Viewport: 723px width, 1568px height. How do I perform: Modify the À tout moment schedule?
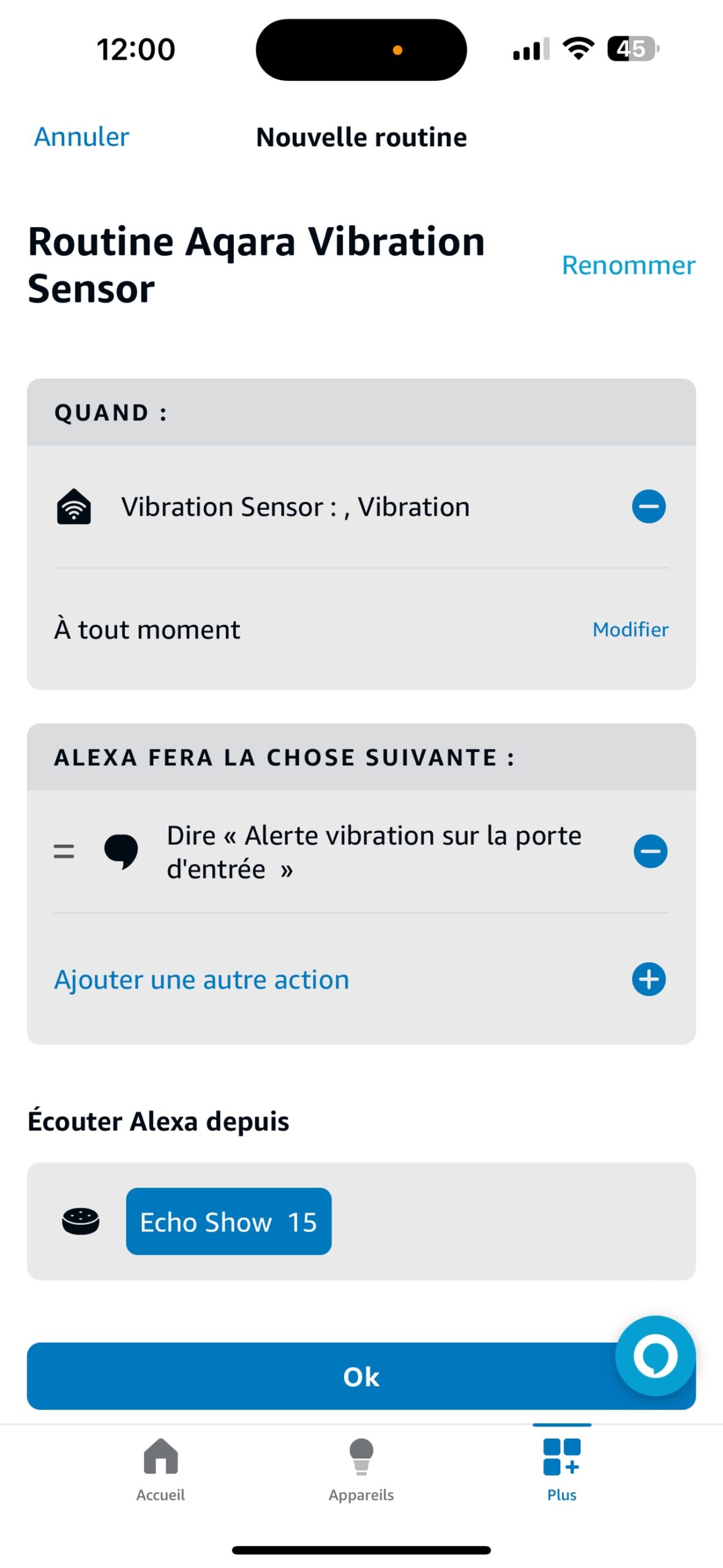pos(630,630)
